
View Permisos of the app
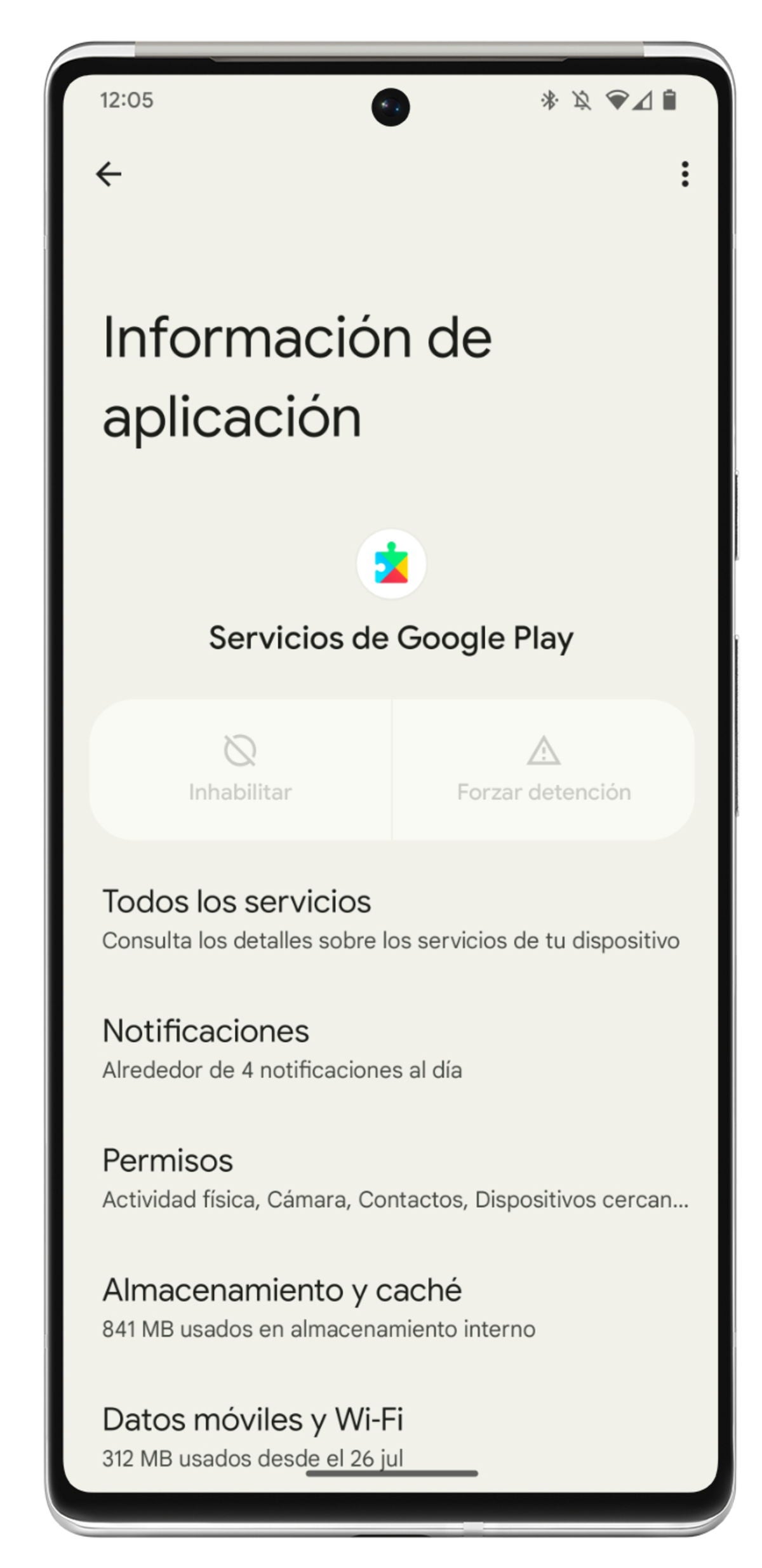coord(391,1178)
